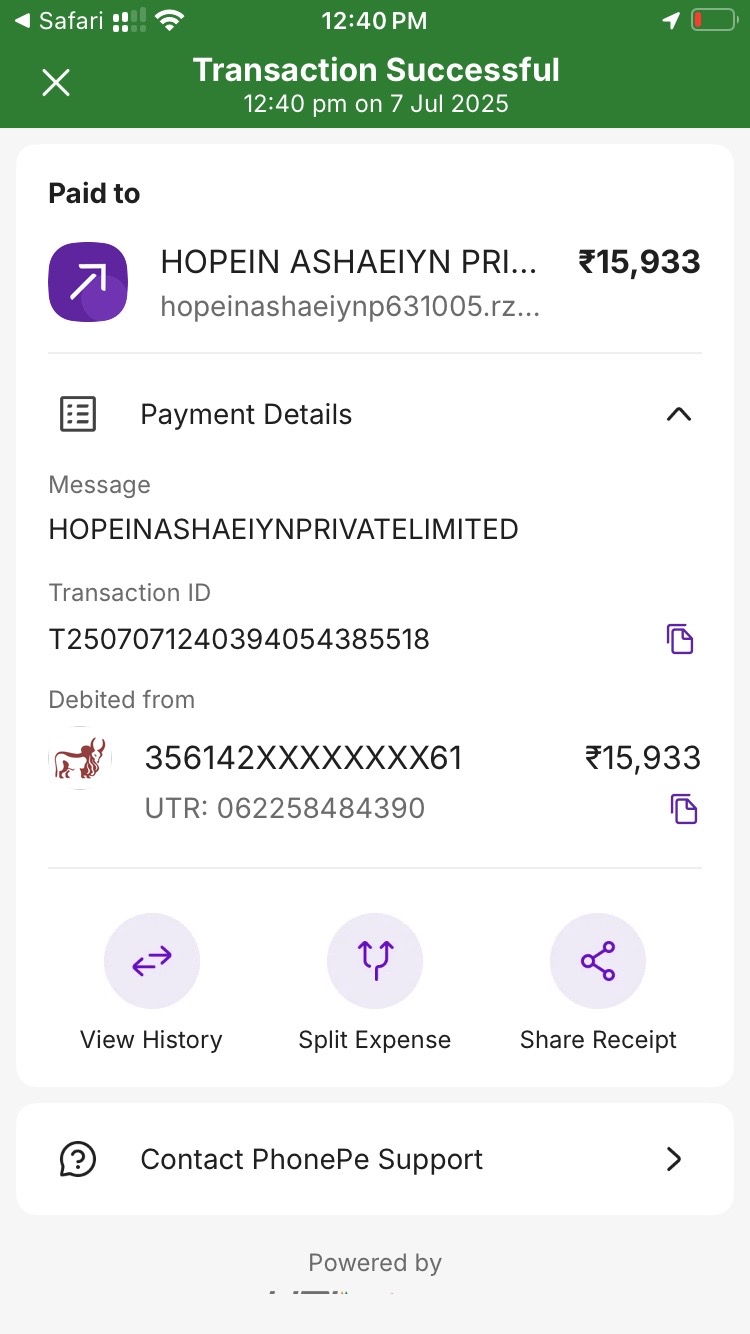Open the HOPEIN ASHAEIYN payee entry
Screen dimensions: 750x1334
click(375, 282)
